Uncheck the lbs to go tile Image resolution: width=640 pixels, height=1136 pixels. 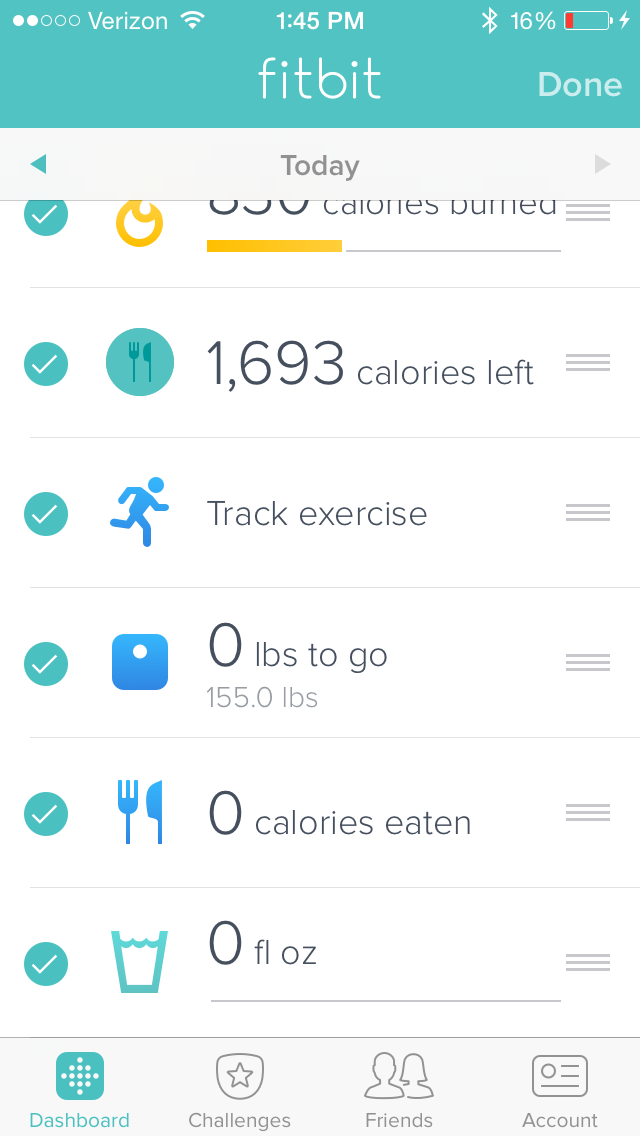46,663
